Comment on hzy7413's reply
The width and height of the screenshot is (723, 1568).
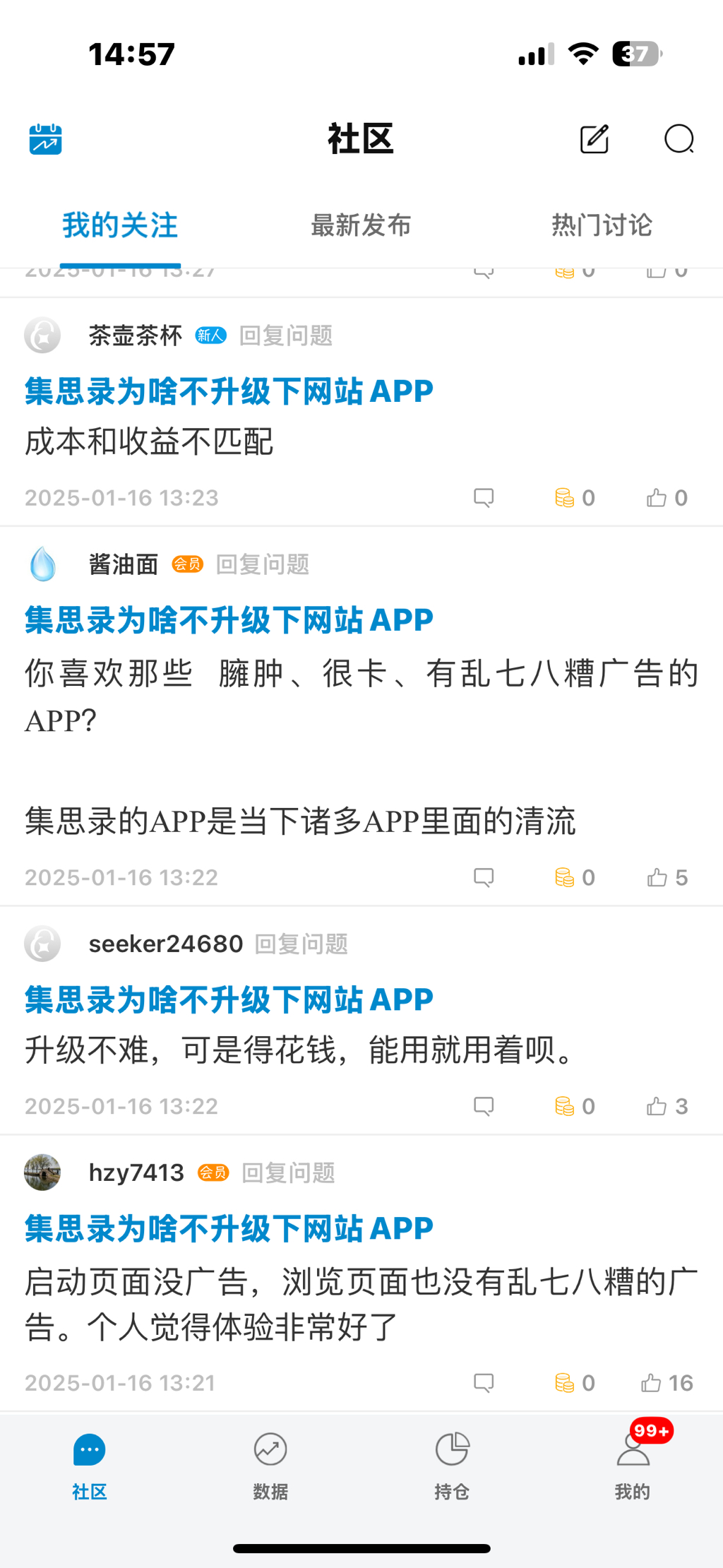tap(484, 1382)
